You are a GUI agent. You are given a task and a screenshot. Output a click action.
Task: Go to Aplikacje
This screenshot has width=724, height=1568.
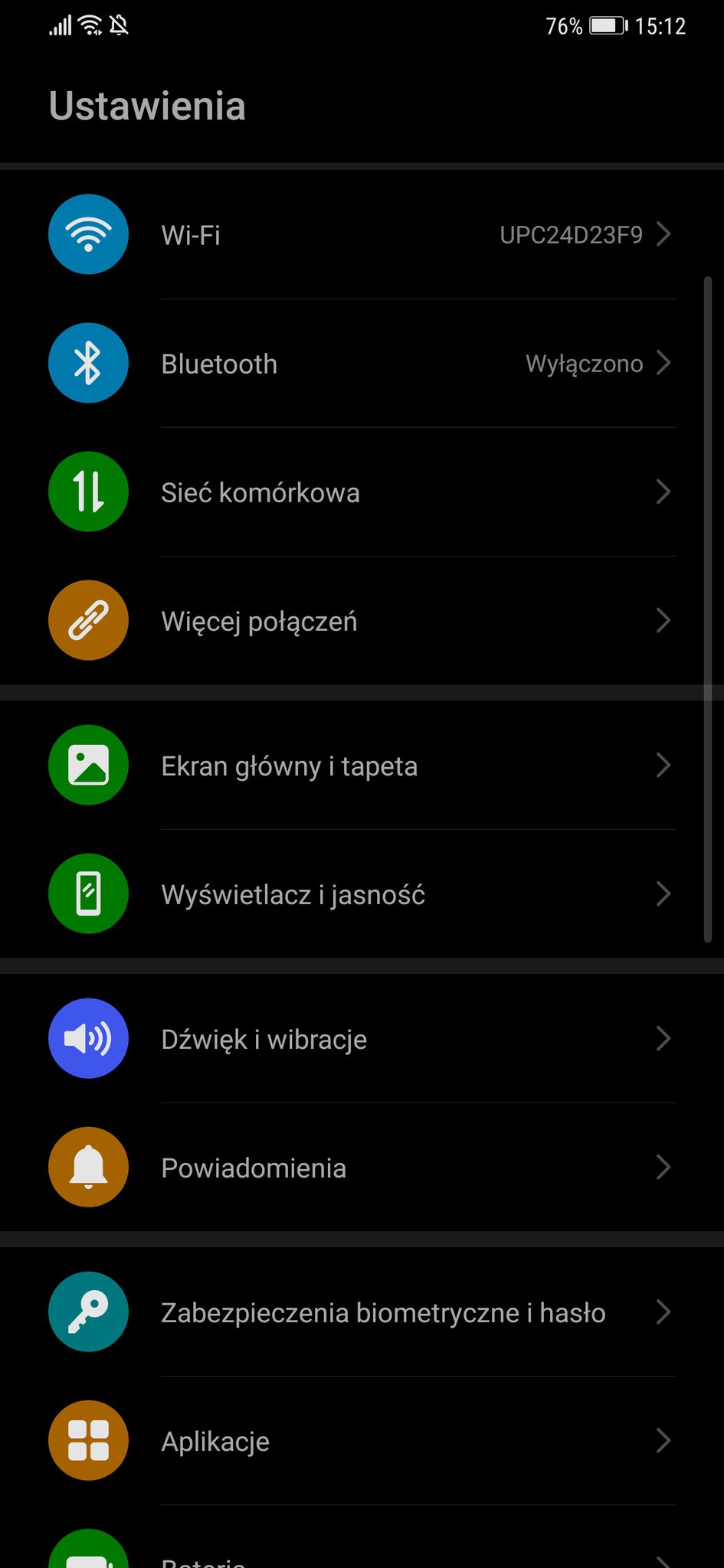point(362,1440)
